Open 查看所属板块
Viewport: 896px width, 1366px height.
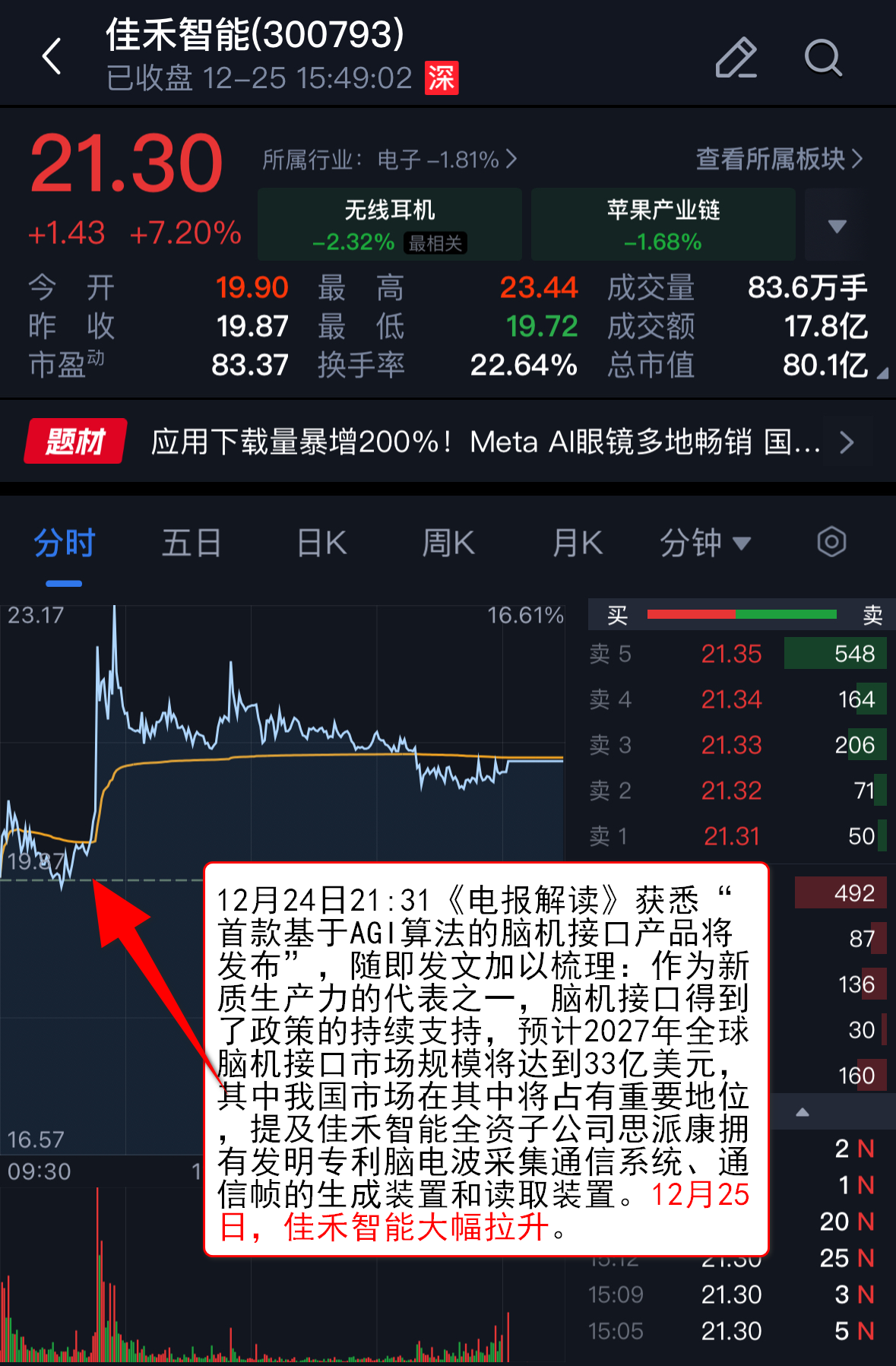point(779,159)
